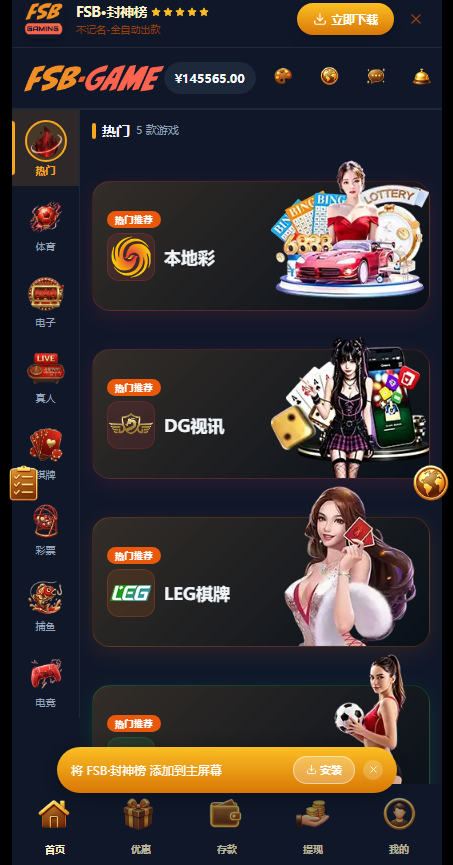Switch to the 我的 profile tab
The height and width of the screenshot is (865, 453).
399,827
